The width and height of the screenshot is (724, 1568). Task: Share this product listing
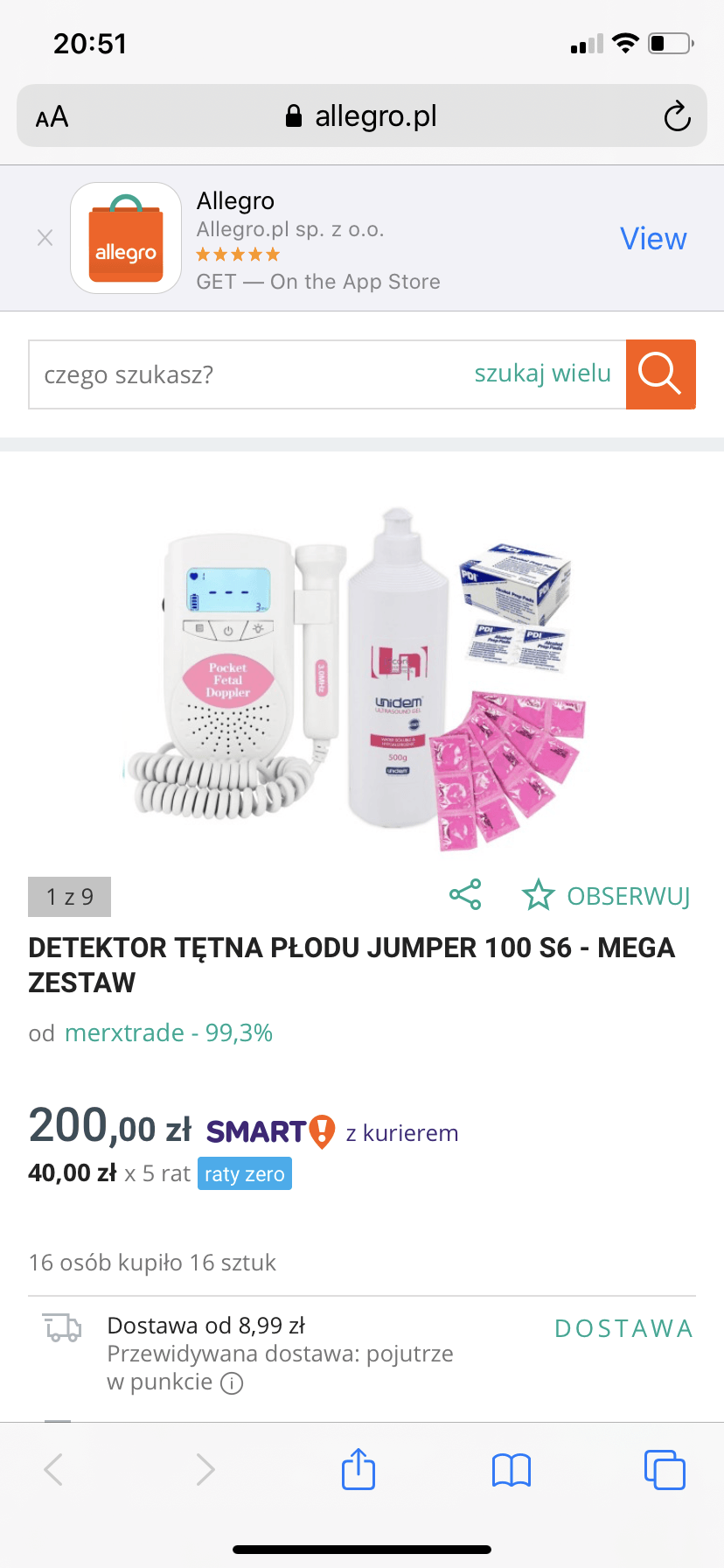pyautogui.click(x=465, y=894)
